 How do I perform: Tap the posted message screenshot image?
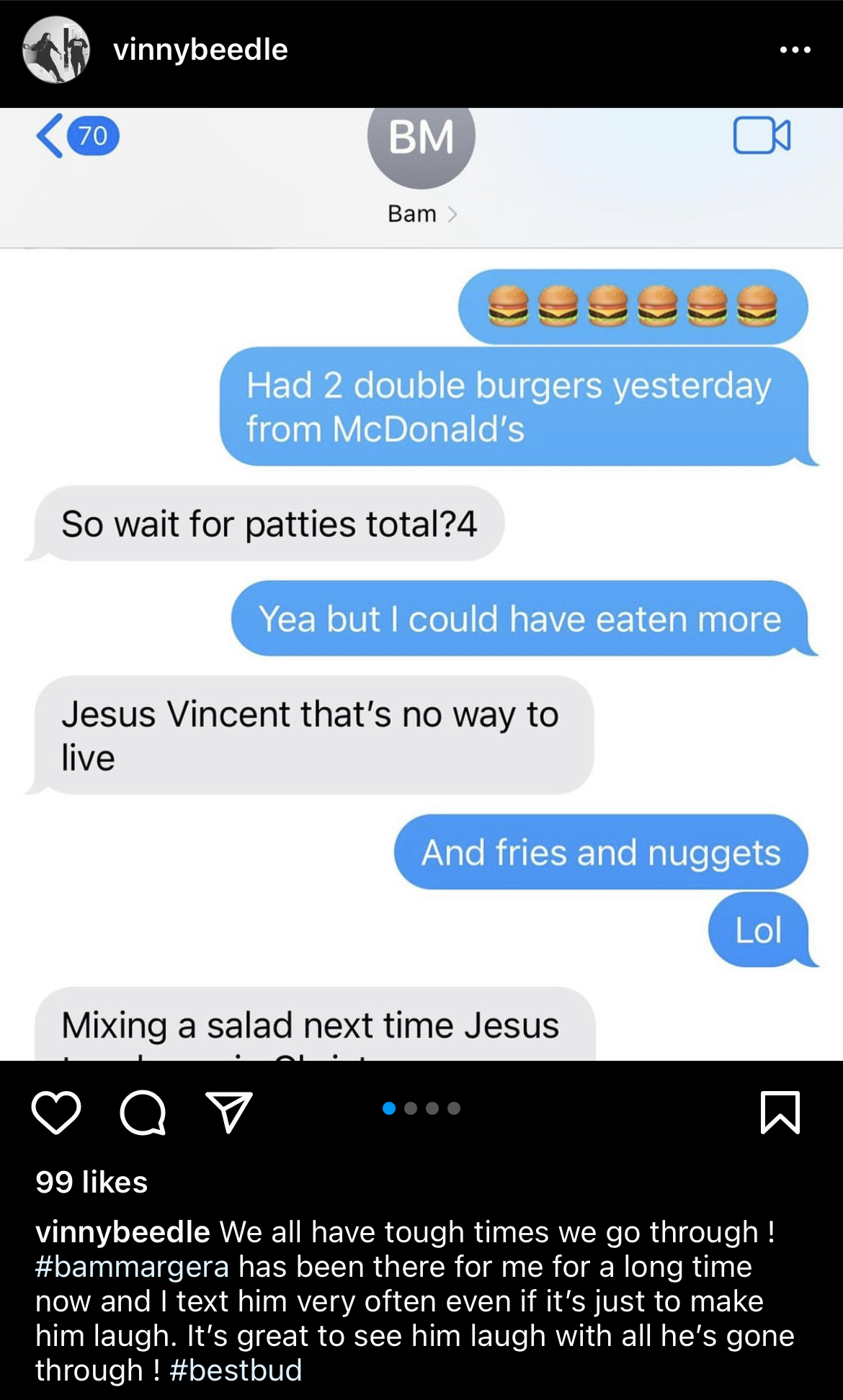(x=421, y=584)
